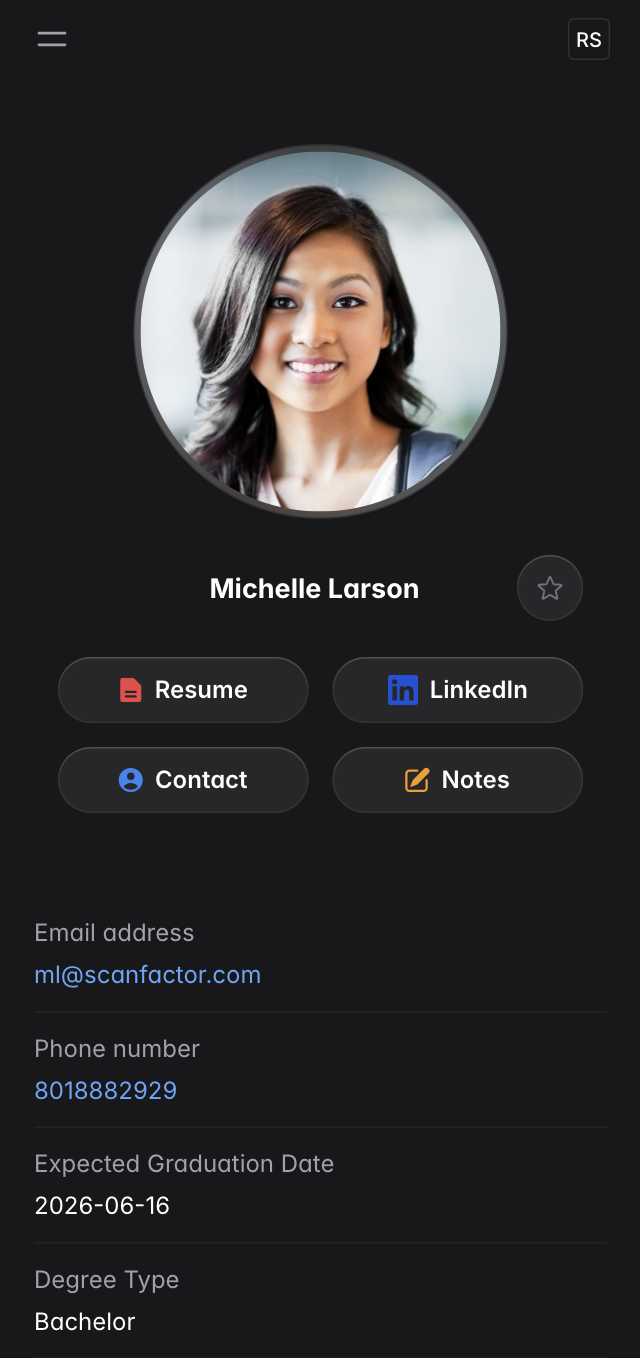
Task: Tap the Contact button
Action: (x=183, y=780)
